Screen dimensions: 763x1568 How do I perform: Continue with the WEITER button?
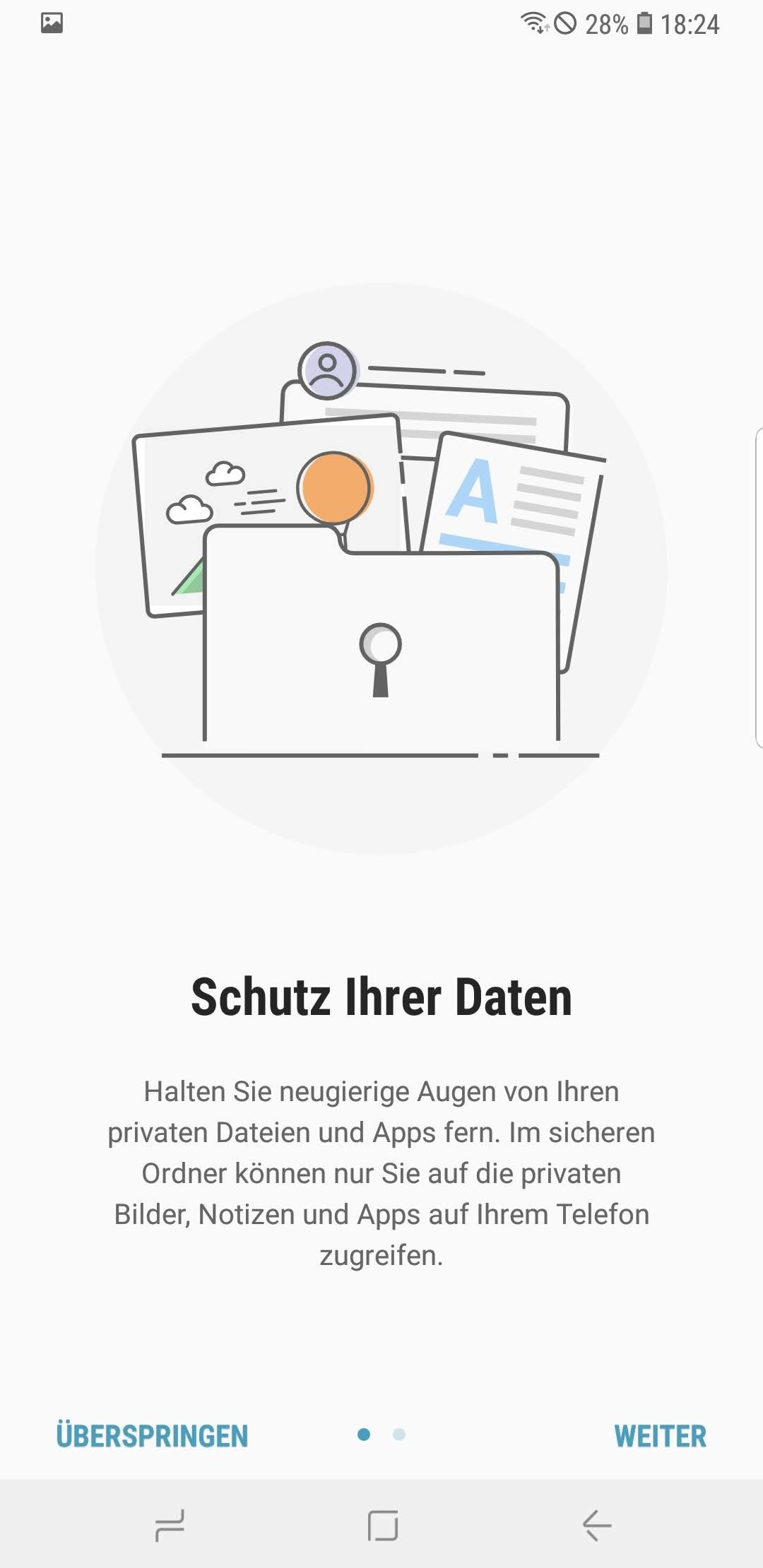660,1436
